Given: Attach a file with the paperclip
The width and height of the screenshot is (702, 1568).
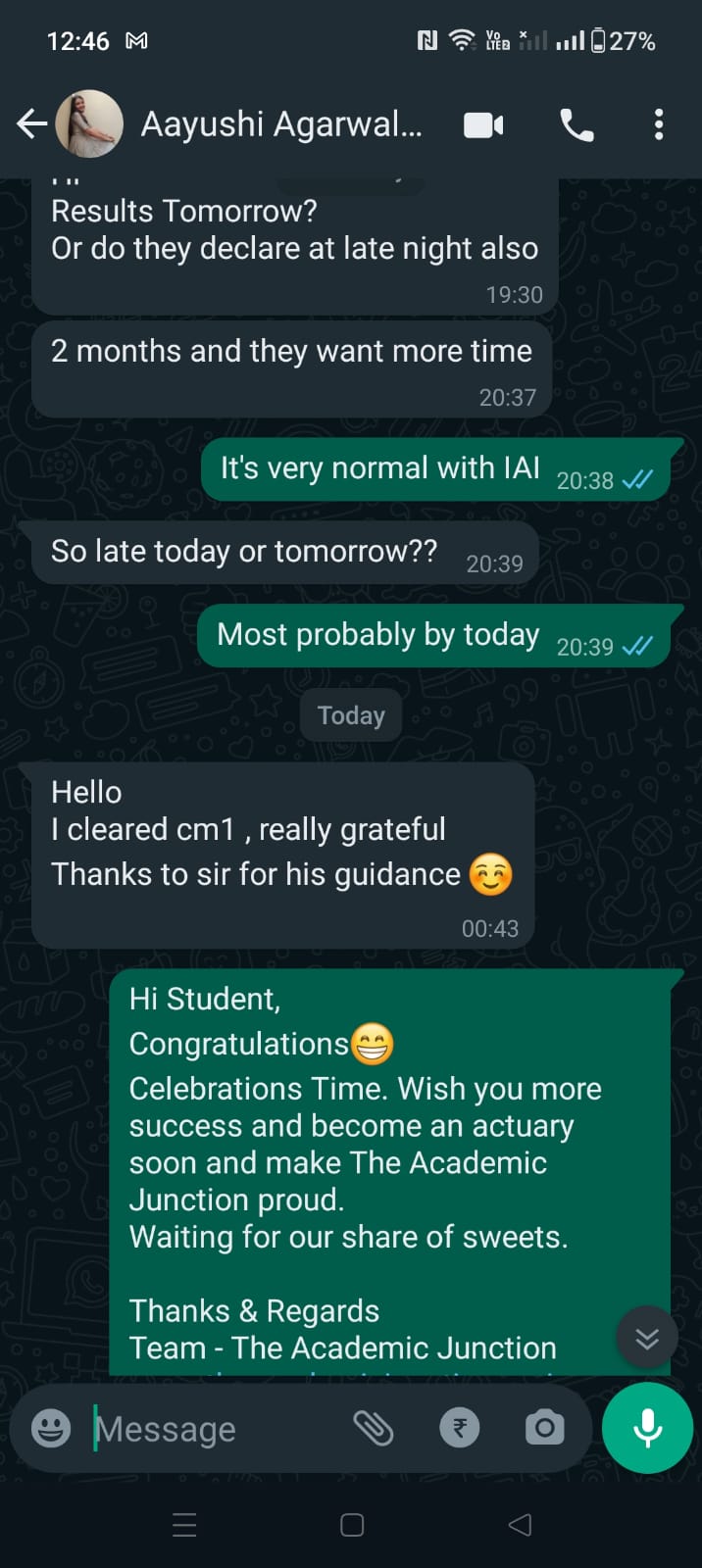Looking at the screenshot, I should point(374,1429).
